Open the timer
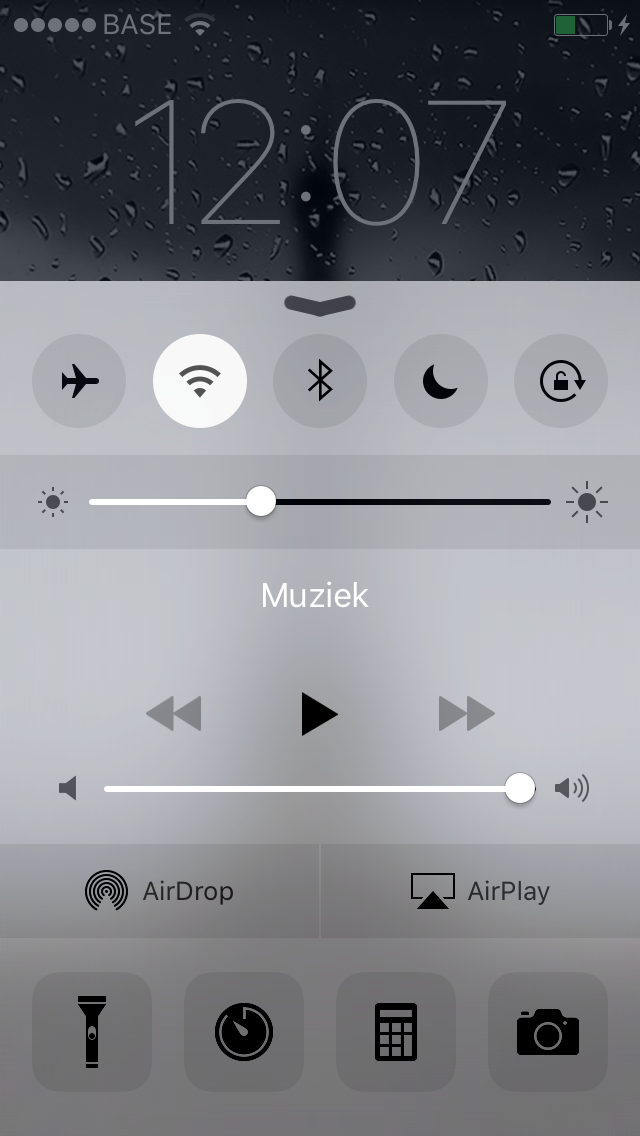Screen dimensions: 640x1136 (244, 1031)
